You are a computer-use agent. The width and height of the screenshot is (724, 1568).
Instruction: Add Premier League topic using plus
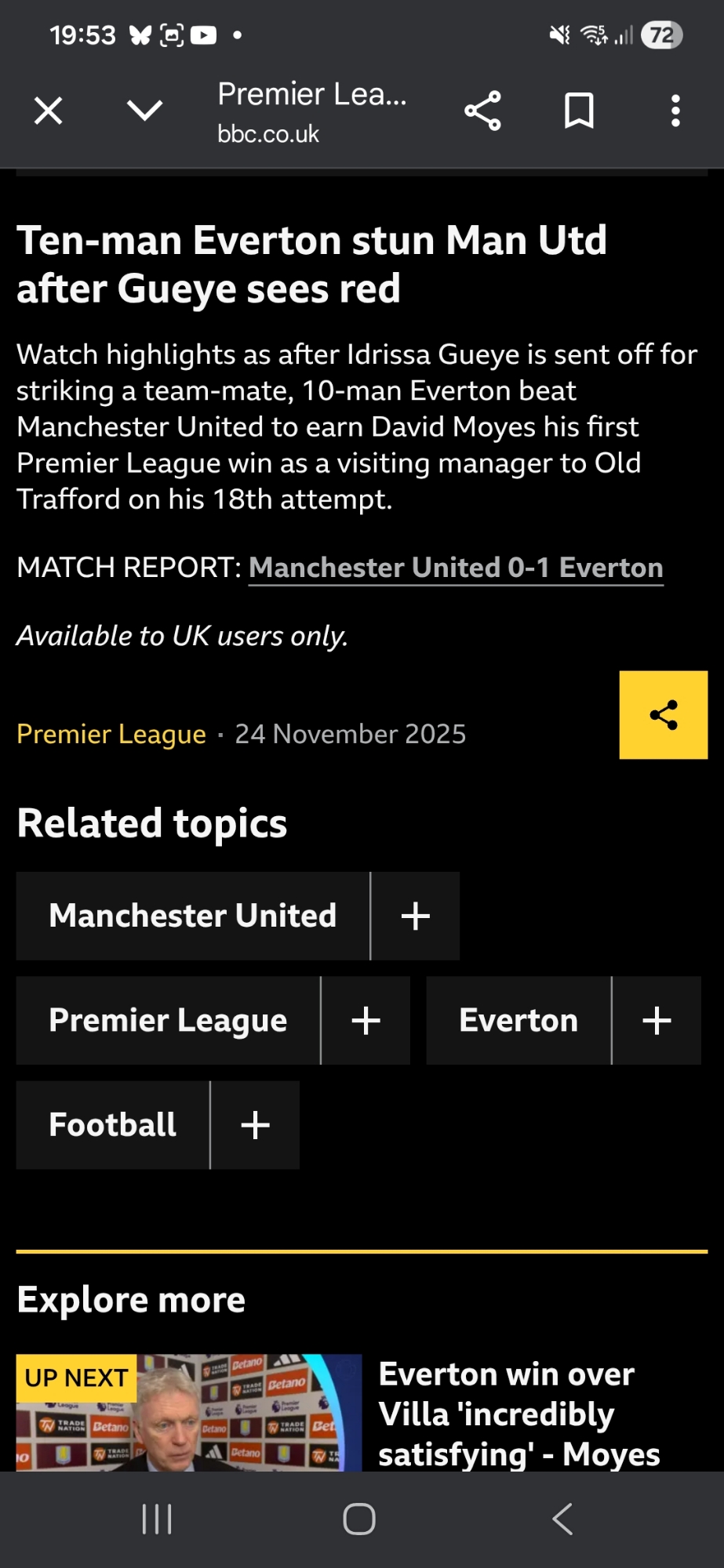pos(366,1021)
